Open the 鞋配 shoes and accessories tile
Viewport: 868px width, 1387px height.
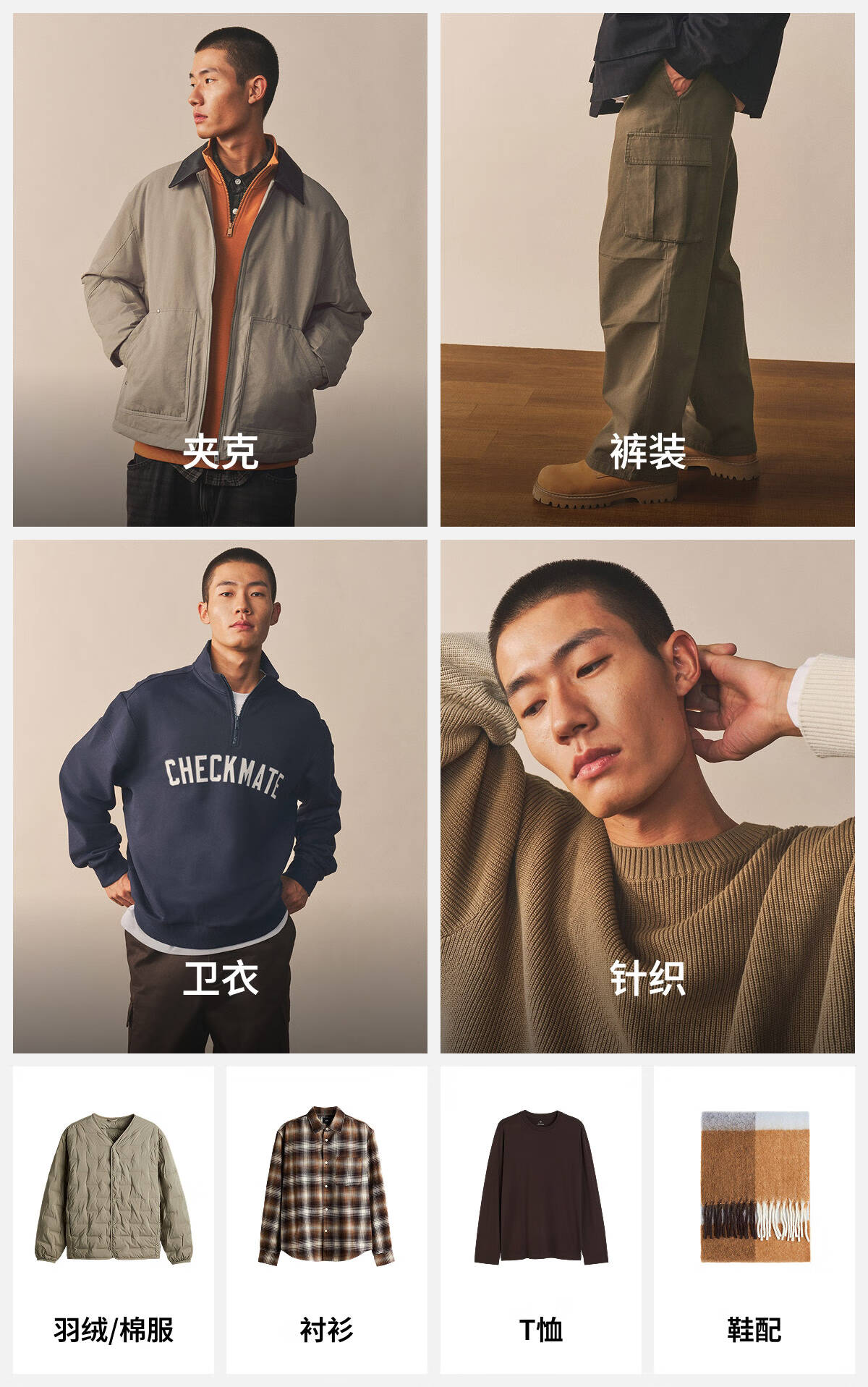tap(754, 1220)
